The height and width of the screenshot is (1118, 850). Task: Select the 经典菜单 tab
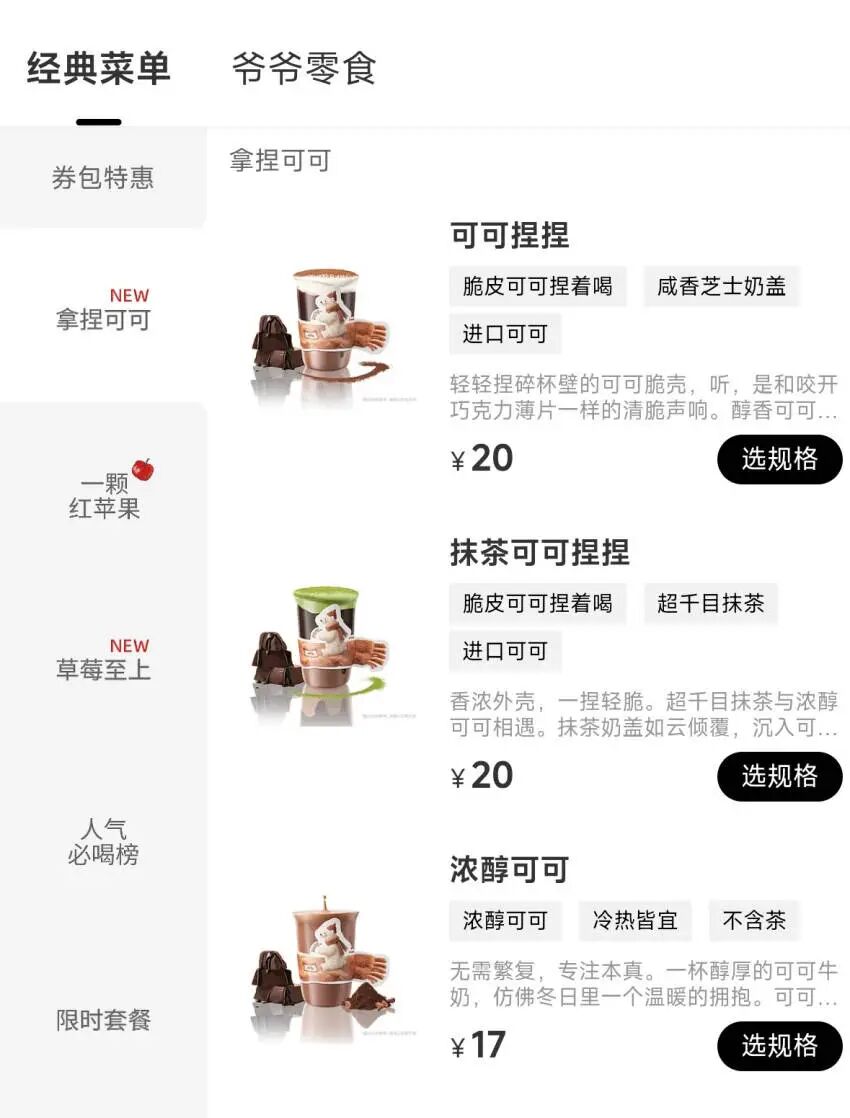98,69
